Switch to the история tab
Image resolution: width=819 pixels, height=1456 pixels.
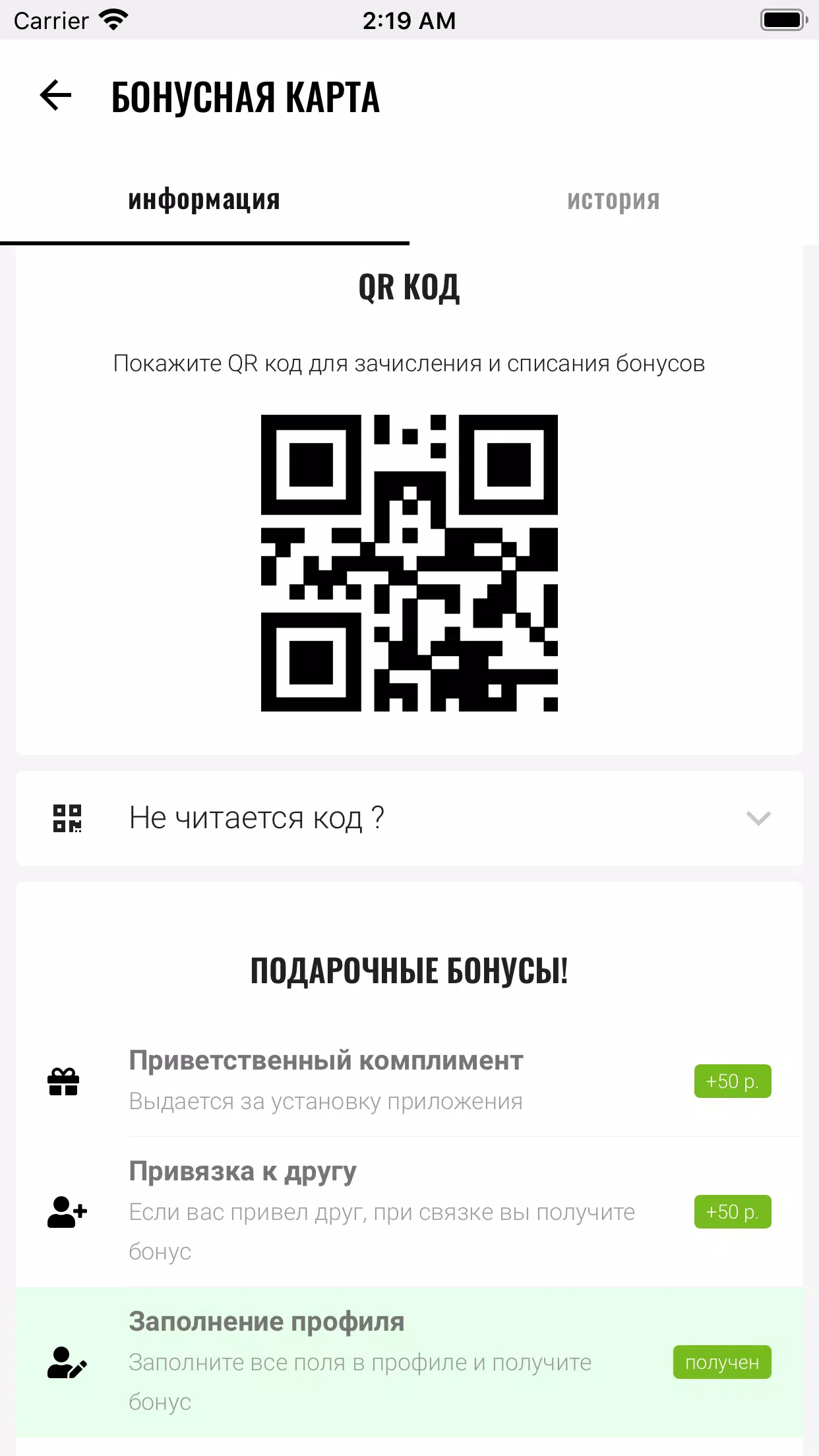pos(614,200)
